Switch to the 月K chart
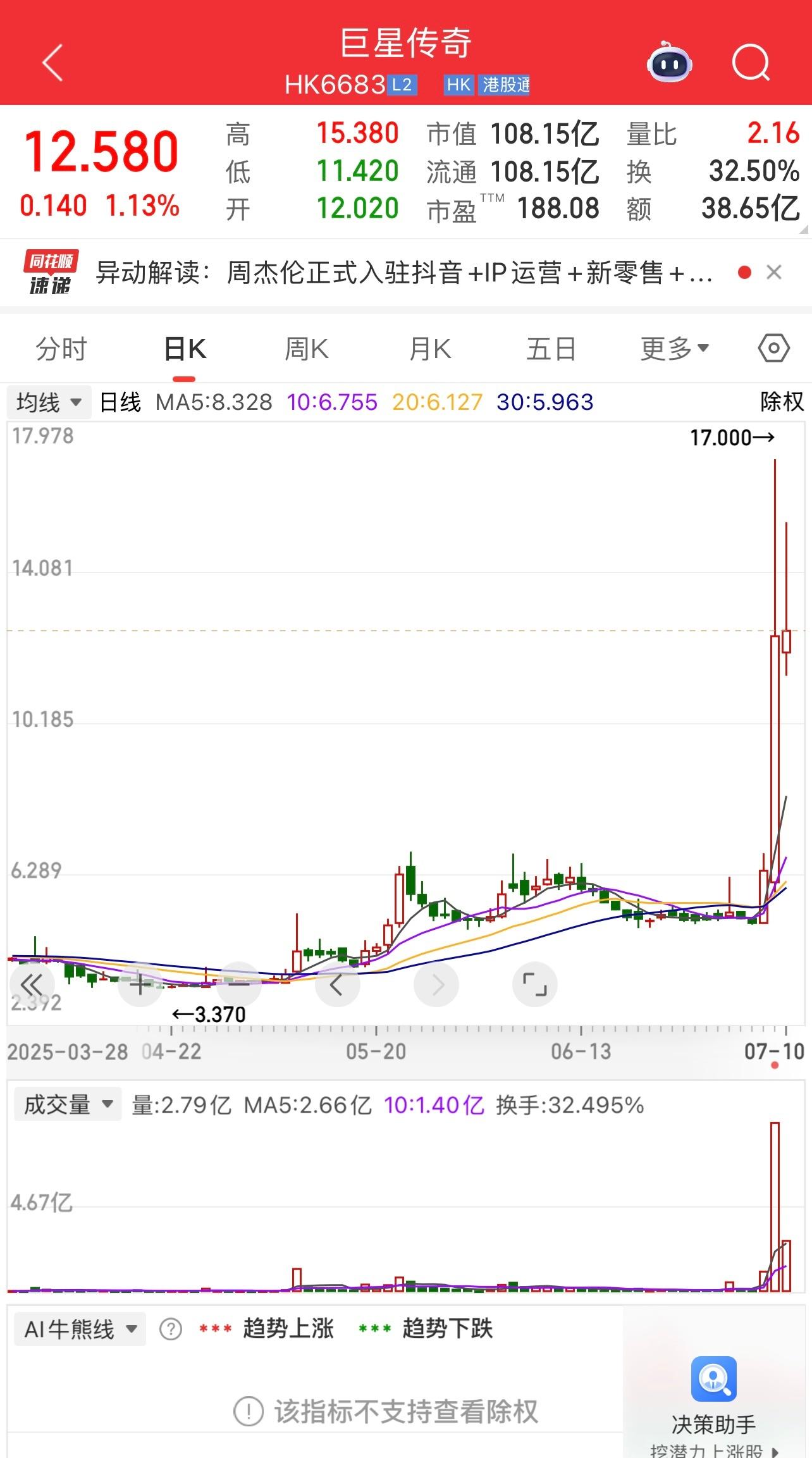The width and height of the screenshot is (812, 1458). pyautogui.click(x=430, y=349)
